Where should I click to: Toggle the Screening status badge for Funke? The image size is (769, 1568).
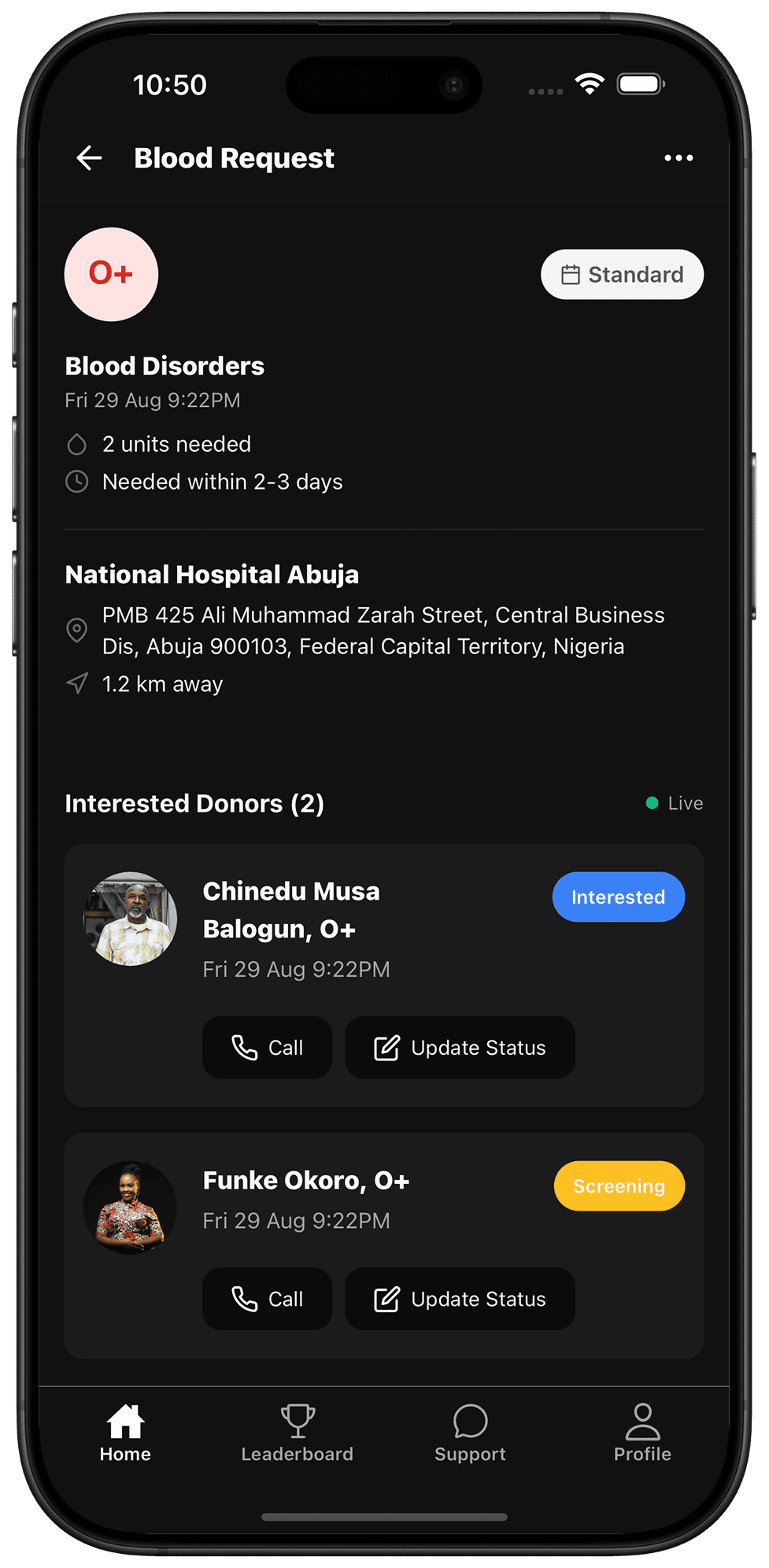[x=619, y=1185]
